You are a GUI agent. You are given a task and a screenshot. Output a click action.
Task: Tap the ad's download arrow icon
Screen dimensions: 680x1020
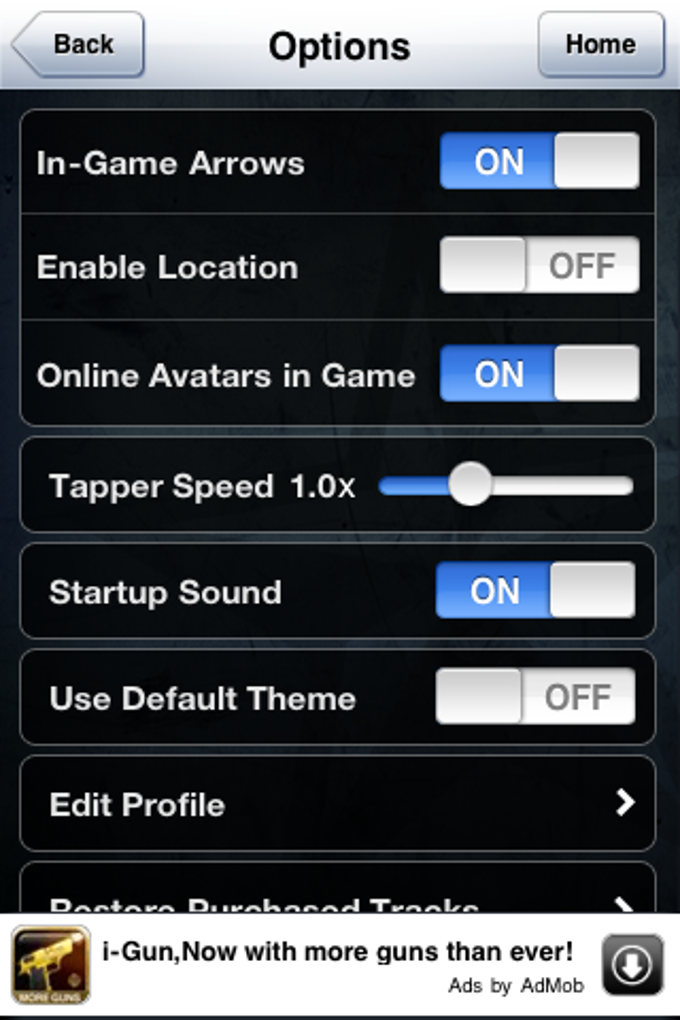point(632,965)
